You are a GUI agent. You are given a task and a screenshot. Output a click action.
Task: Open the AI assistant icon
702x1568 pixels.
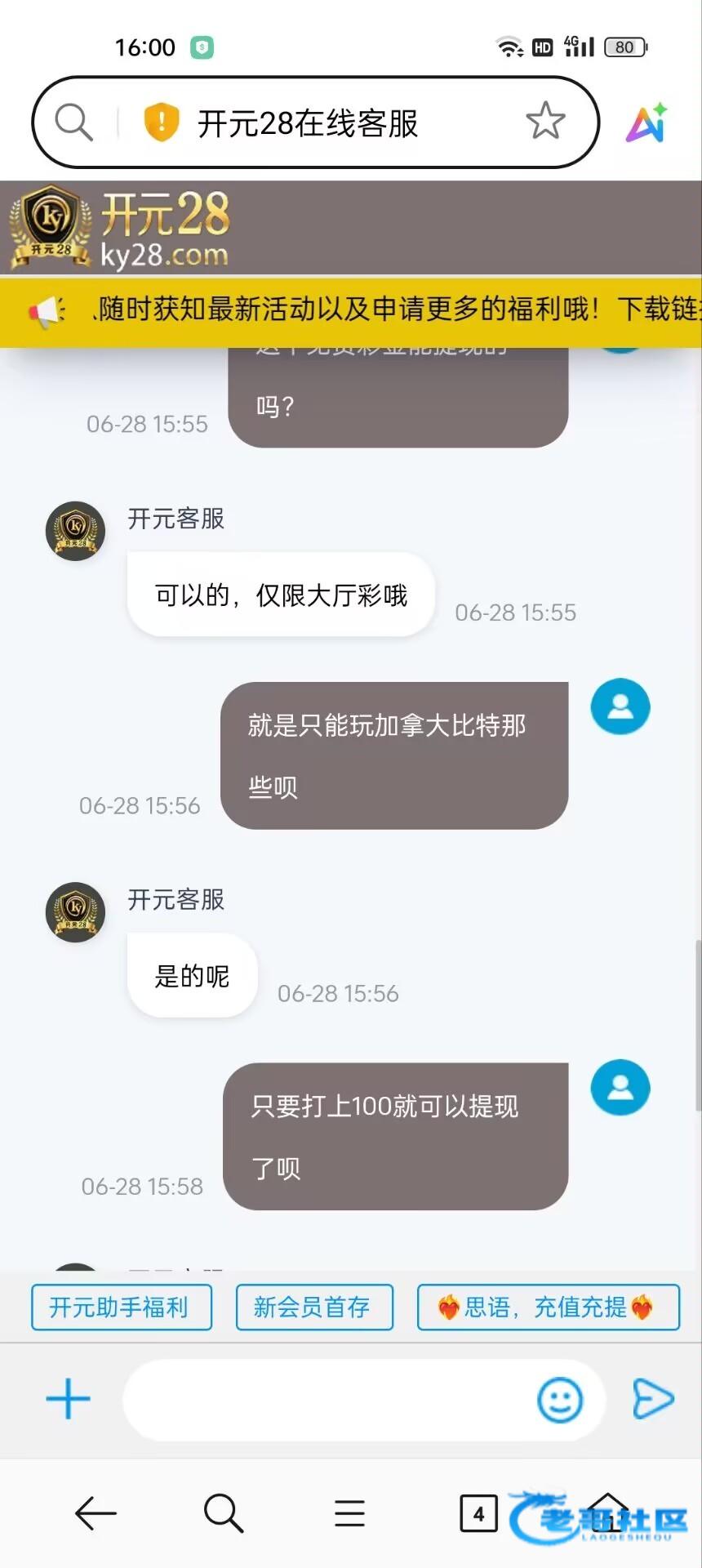tap(647, 123)
